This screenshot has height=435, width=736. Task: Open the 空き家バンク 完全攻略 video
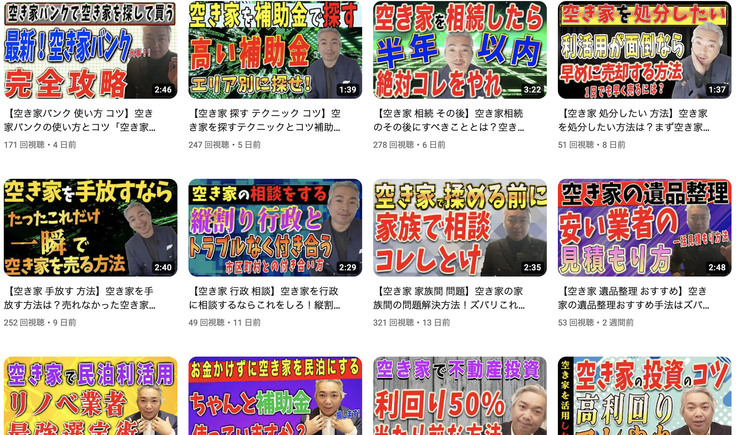90,49
